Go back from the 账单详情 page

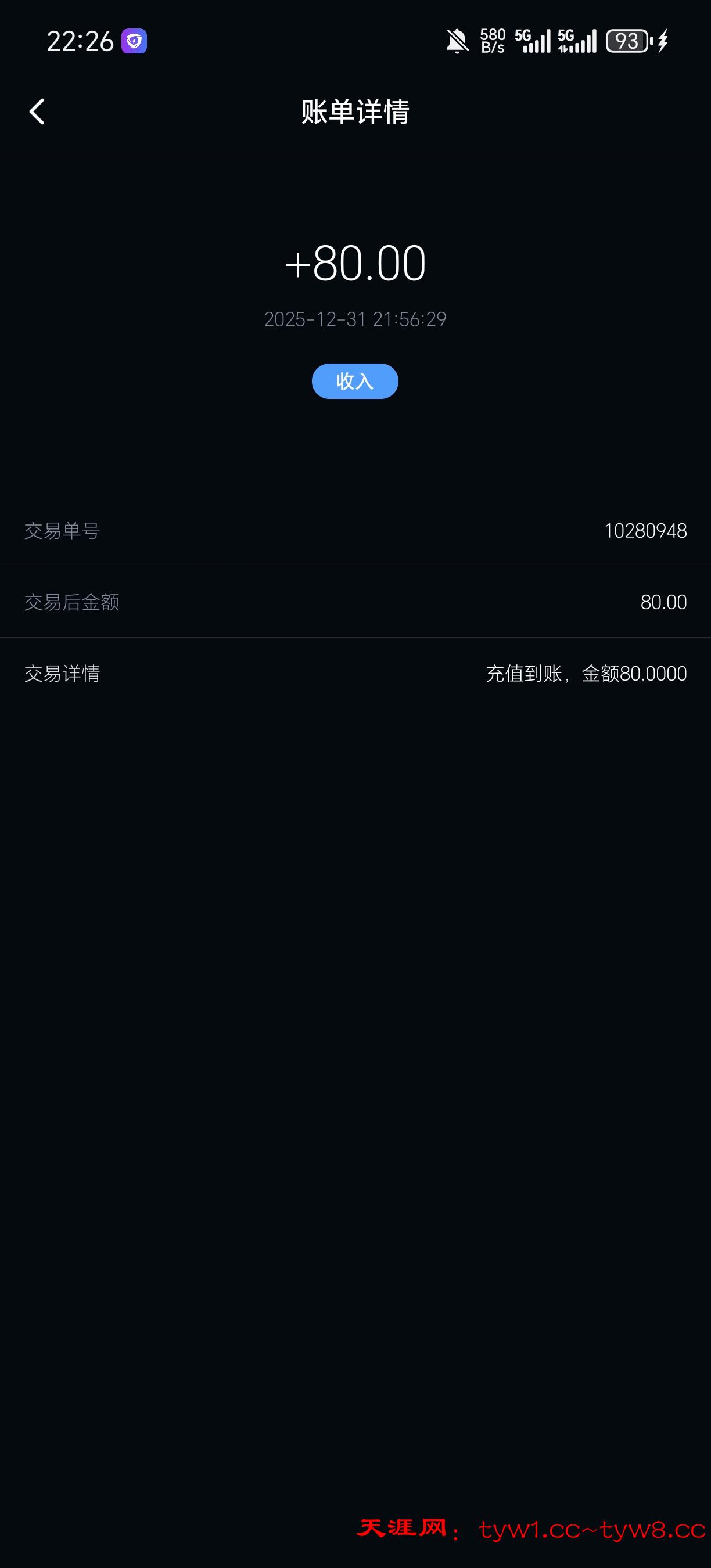click(37, 112)
